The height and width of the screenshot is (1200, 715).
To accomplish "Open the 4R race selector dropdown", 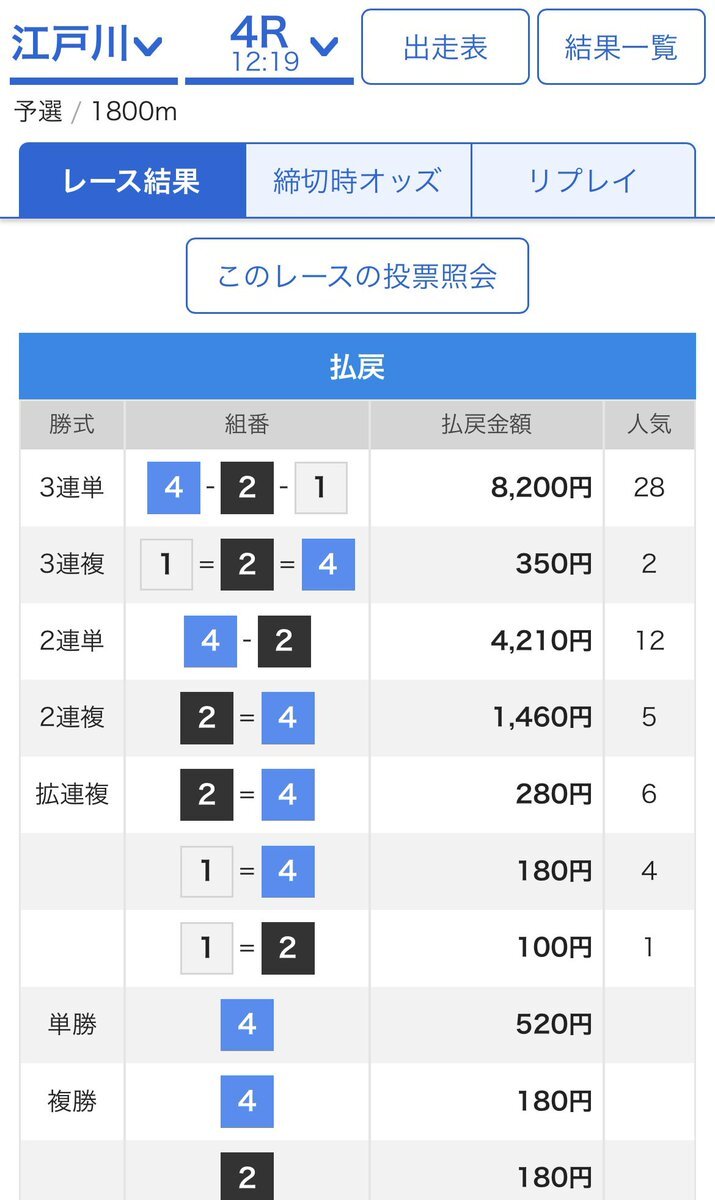I will [x=269, y=47].
